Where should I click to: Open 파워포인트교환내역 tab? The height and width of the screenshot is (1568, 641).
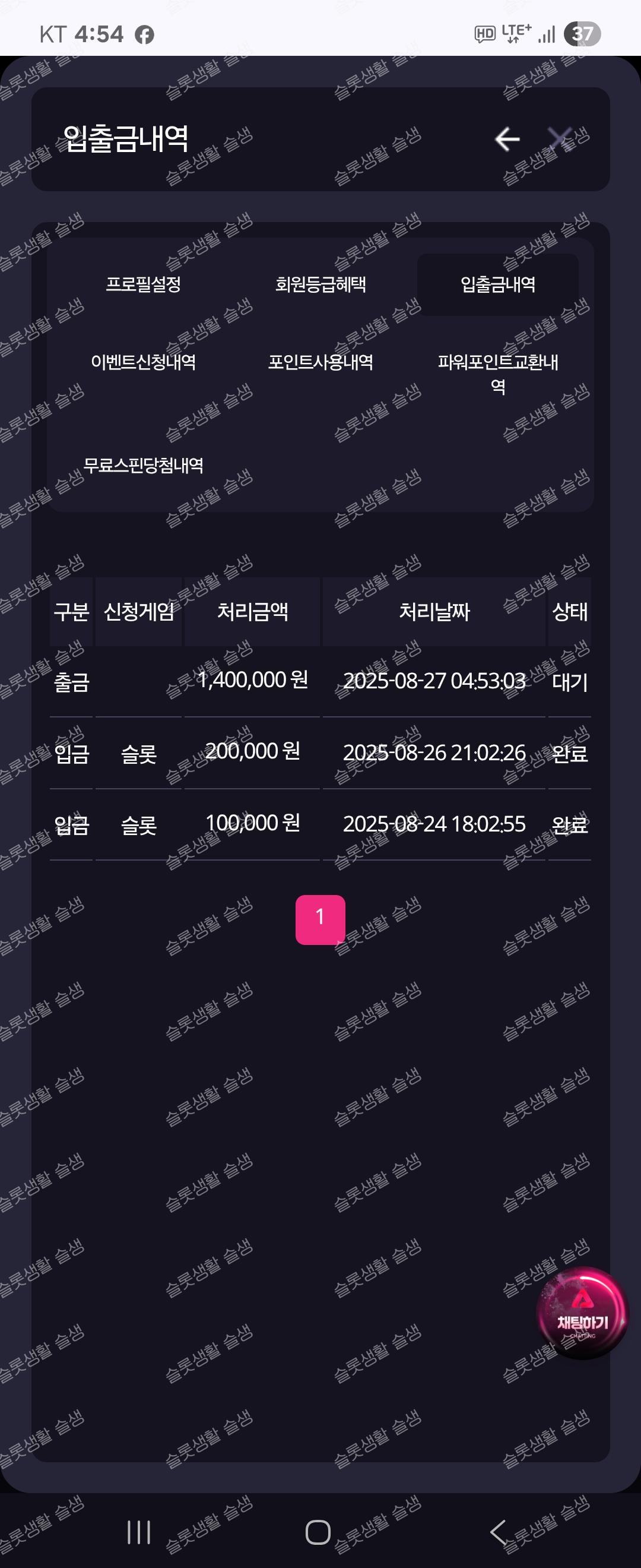(x=497, y=373)
